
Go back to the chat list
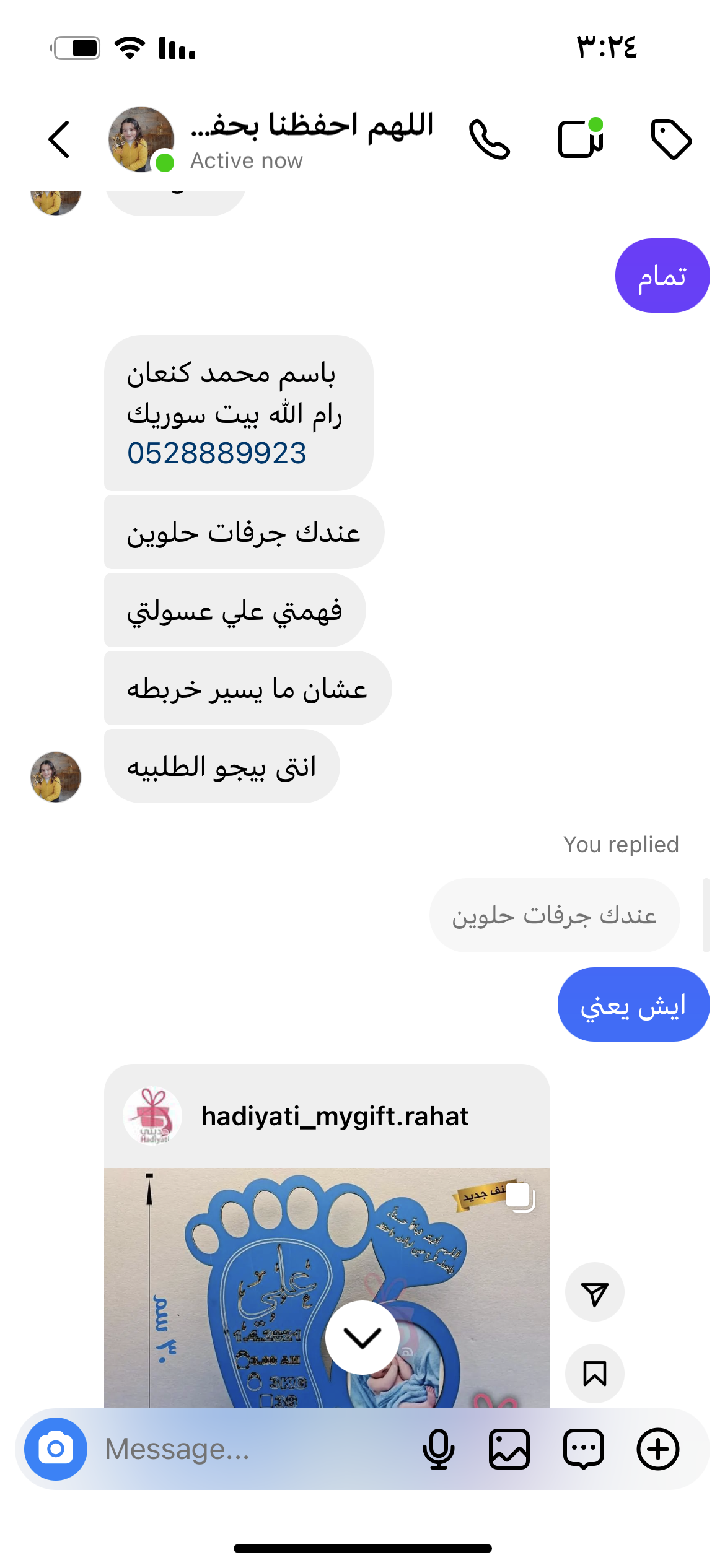tap(59, 139)
